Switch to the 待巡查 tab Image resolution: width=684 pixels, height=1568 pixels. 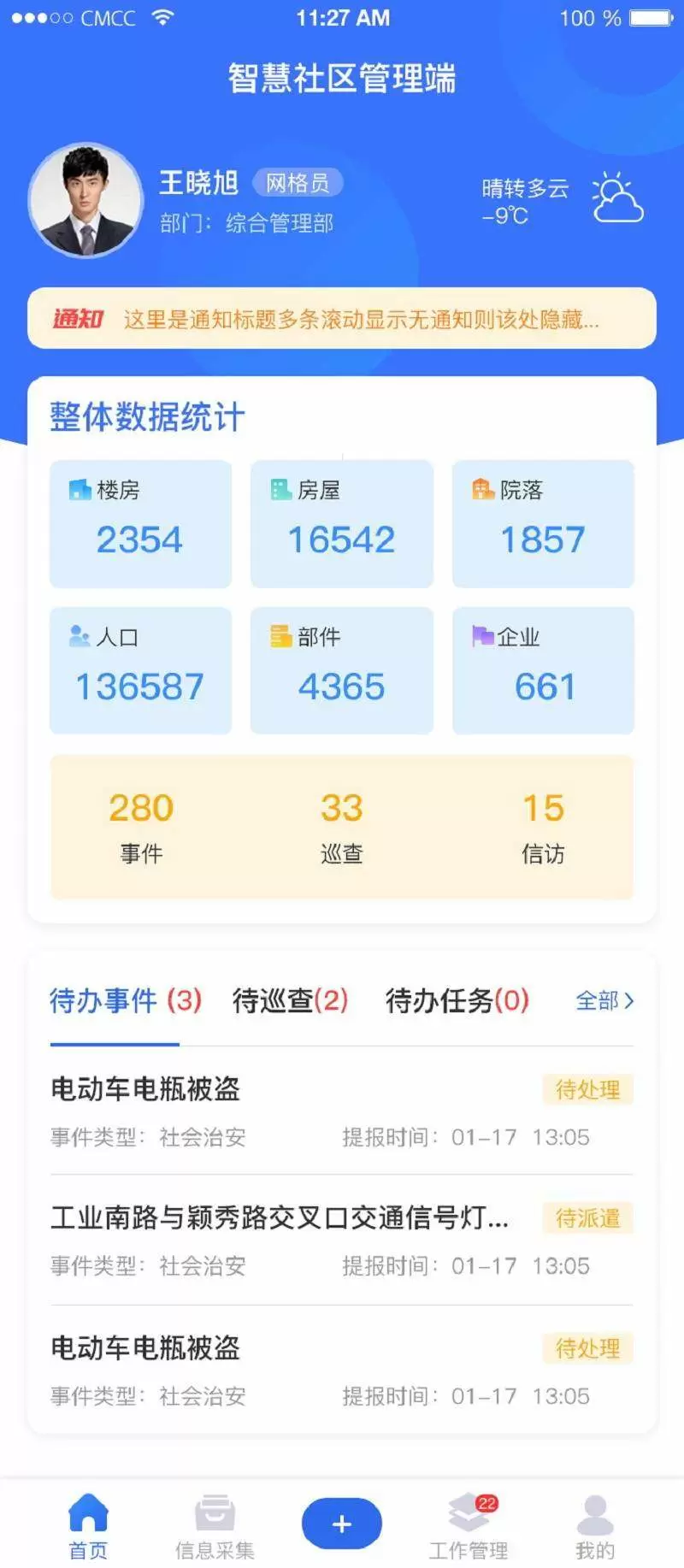pos(290,1000)
